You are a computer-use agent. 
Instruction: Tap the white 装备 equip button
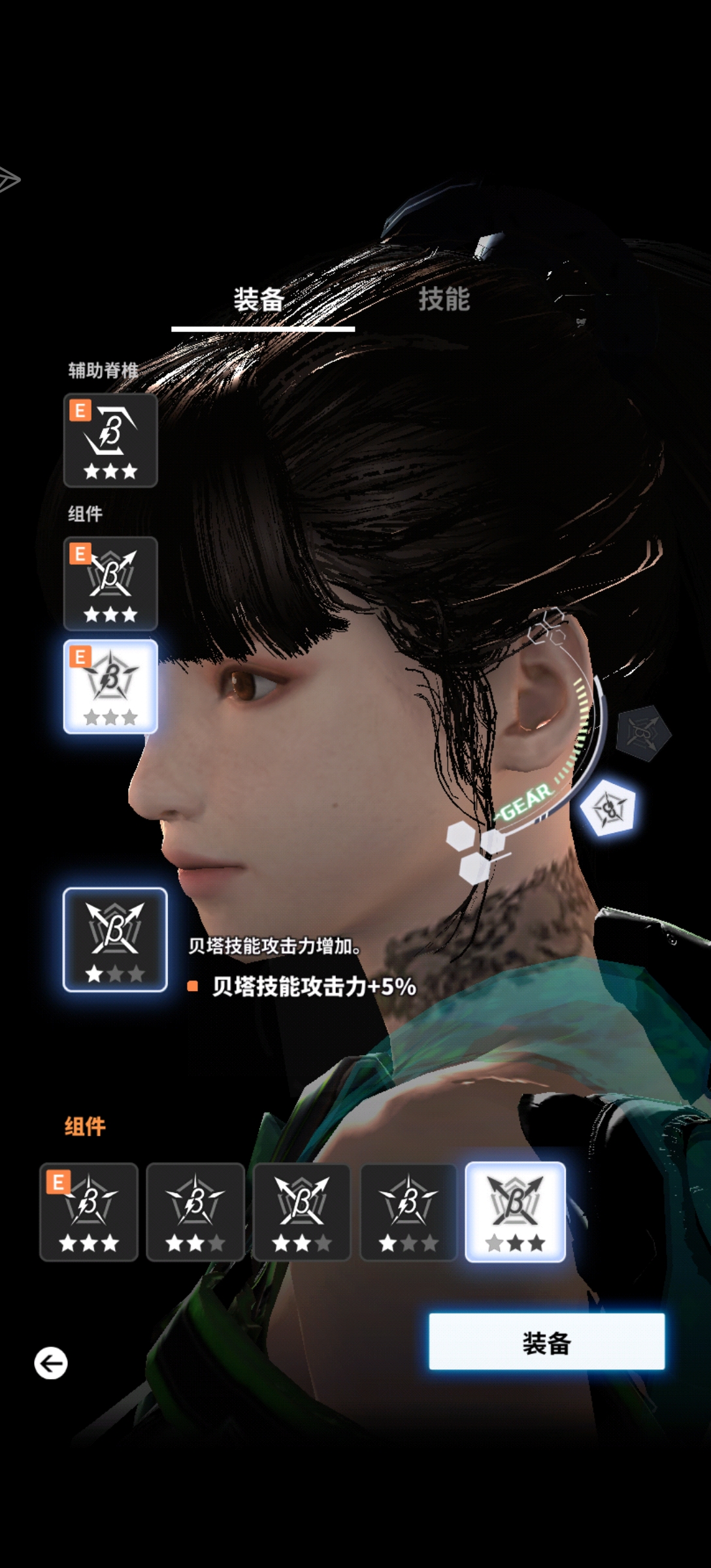pyautogui.click(x=546, y=1341)
